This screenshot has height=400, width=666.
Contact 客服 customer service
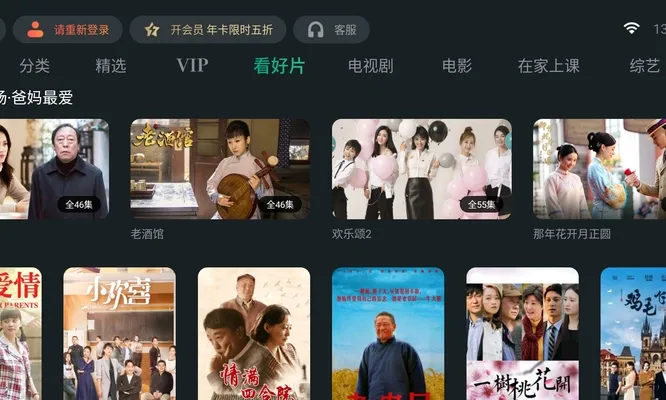click(x=332, y=30)
